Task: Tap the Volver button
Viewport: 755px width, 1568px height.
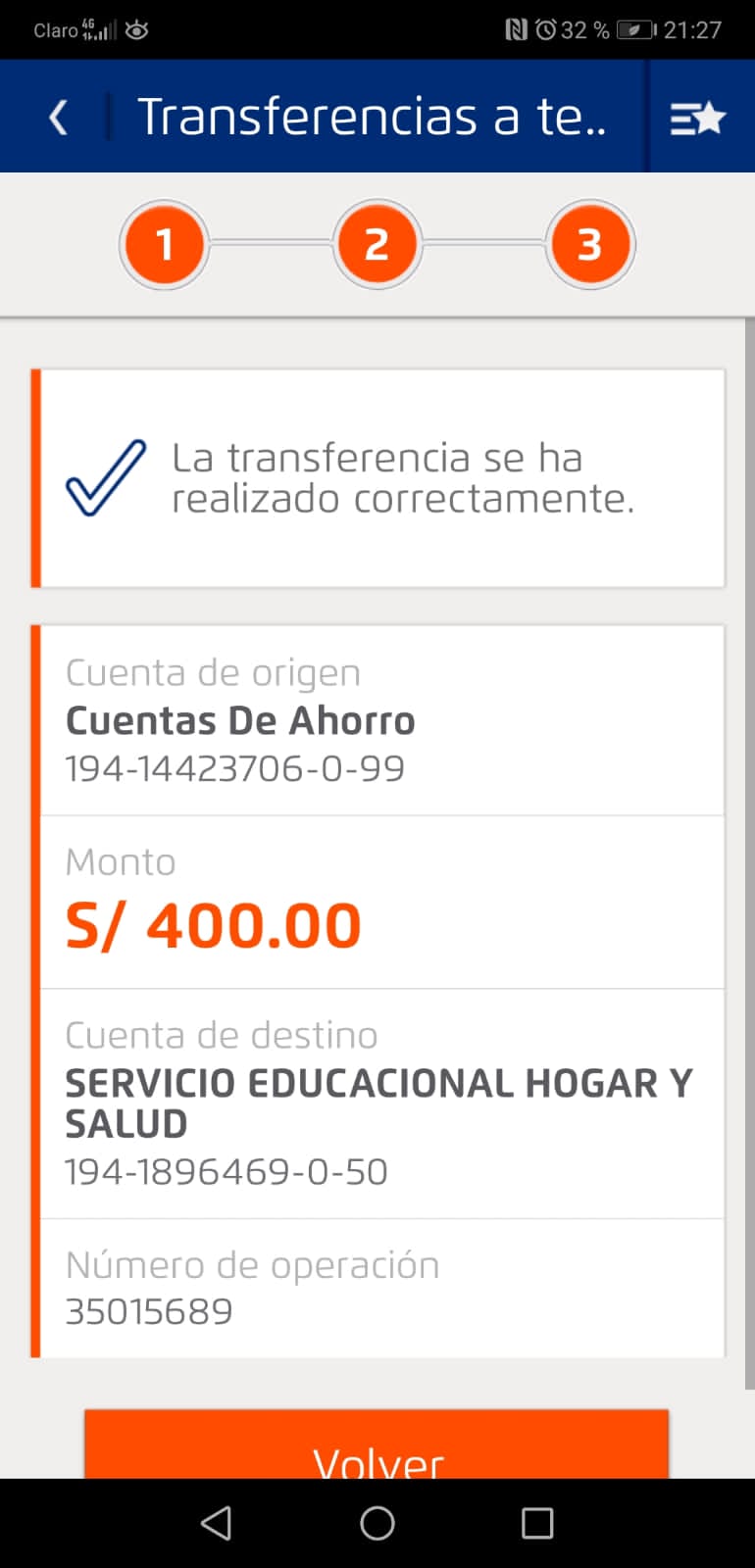Action: [x=377, y=1450]
